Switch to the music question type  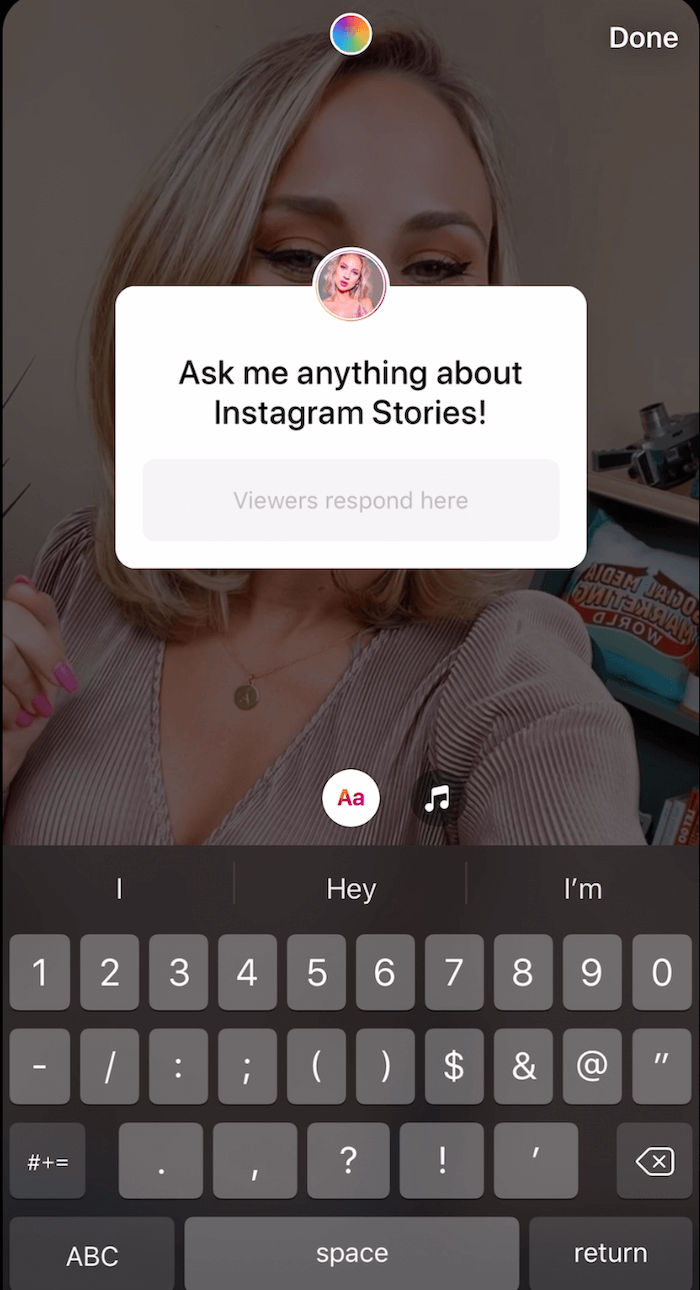(436, 798)
